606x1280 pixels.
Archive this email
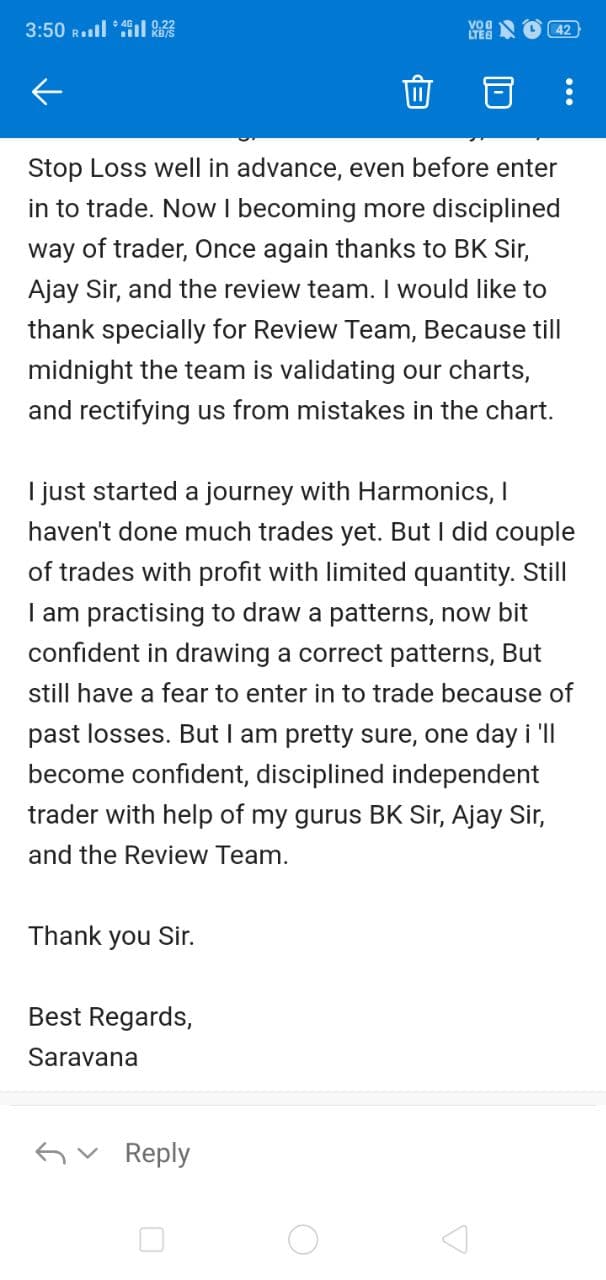point(497,93)
